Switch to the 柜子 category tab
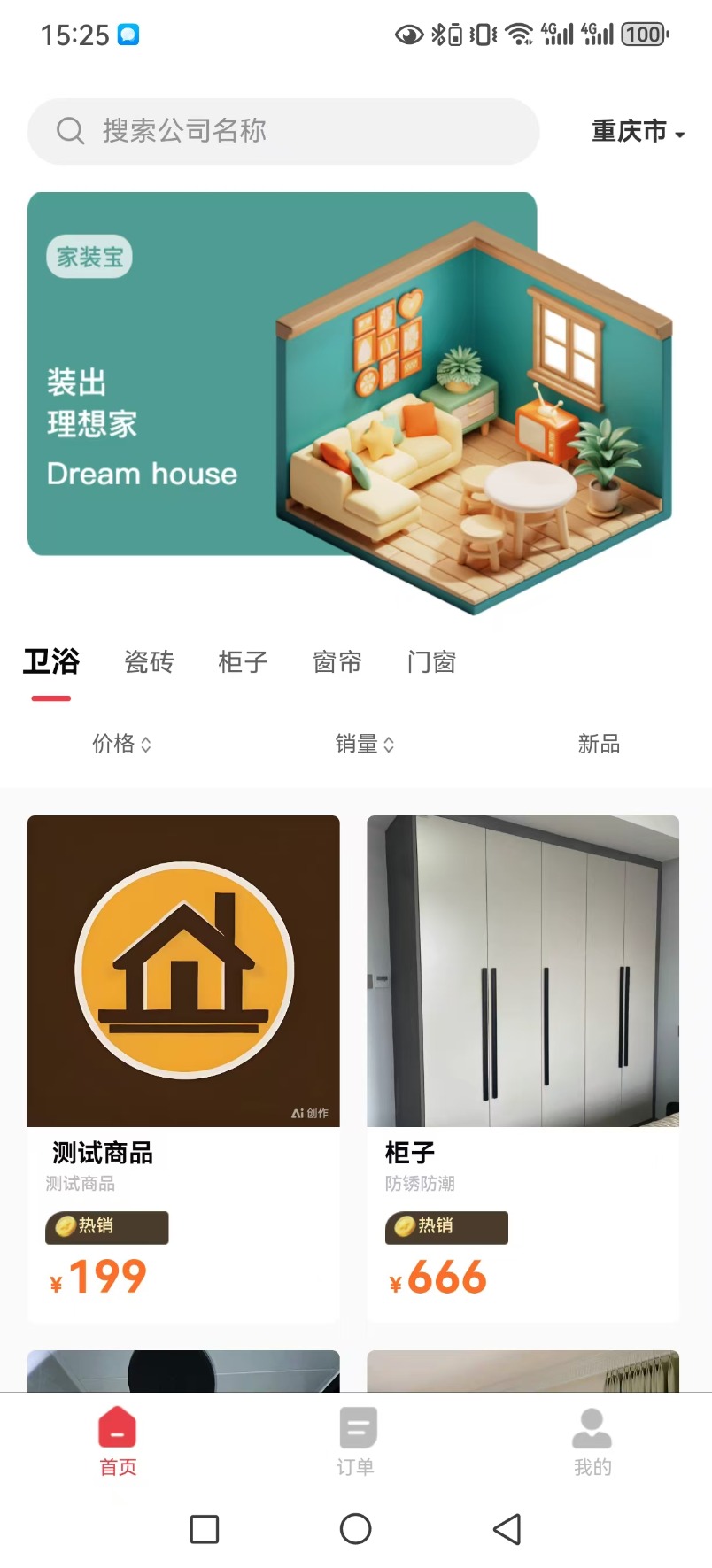 [243, 662]
